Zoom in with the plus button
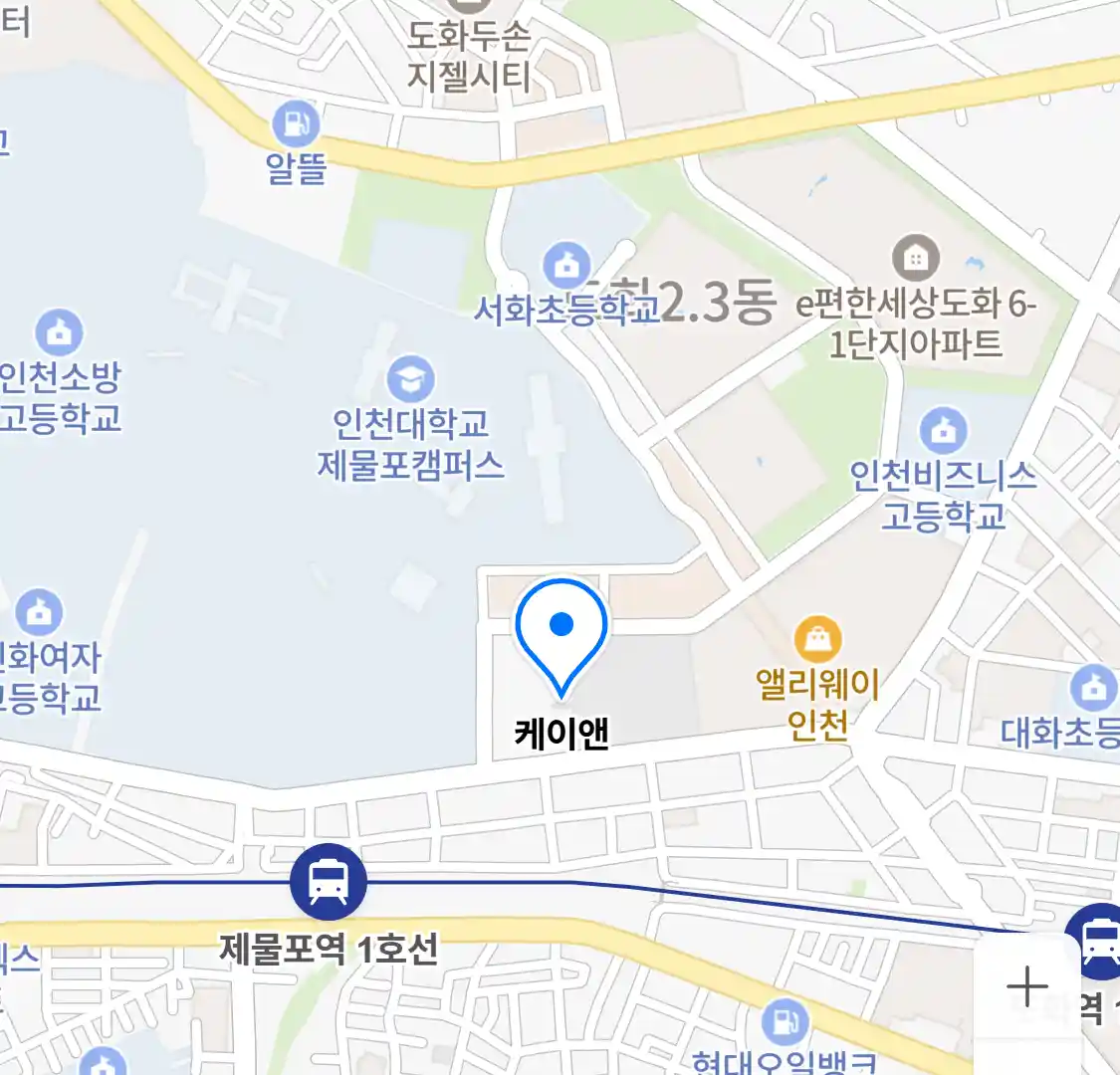Image resolution: width=1120 pixels, height=1075 pixels. pyautogui.click(x=1026, y=986)
